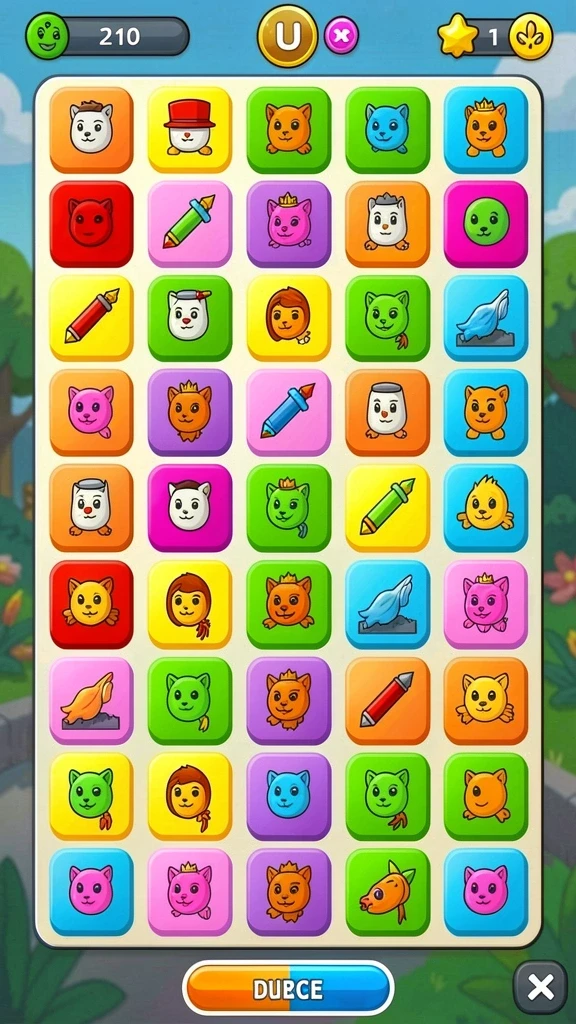Tap the gold leaf coin icon
576x1024 pixels.
click(531, 37)
